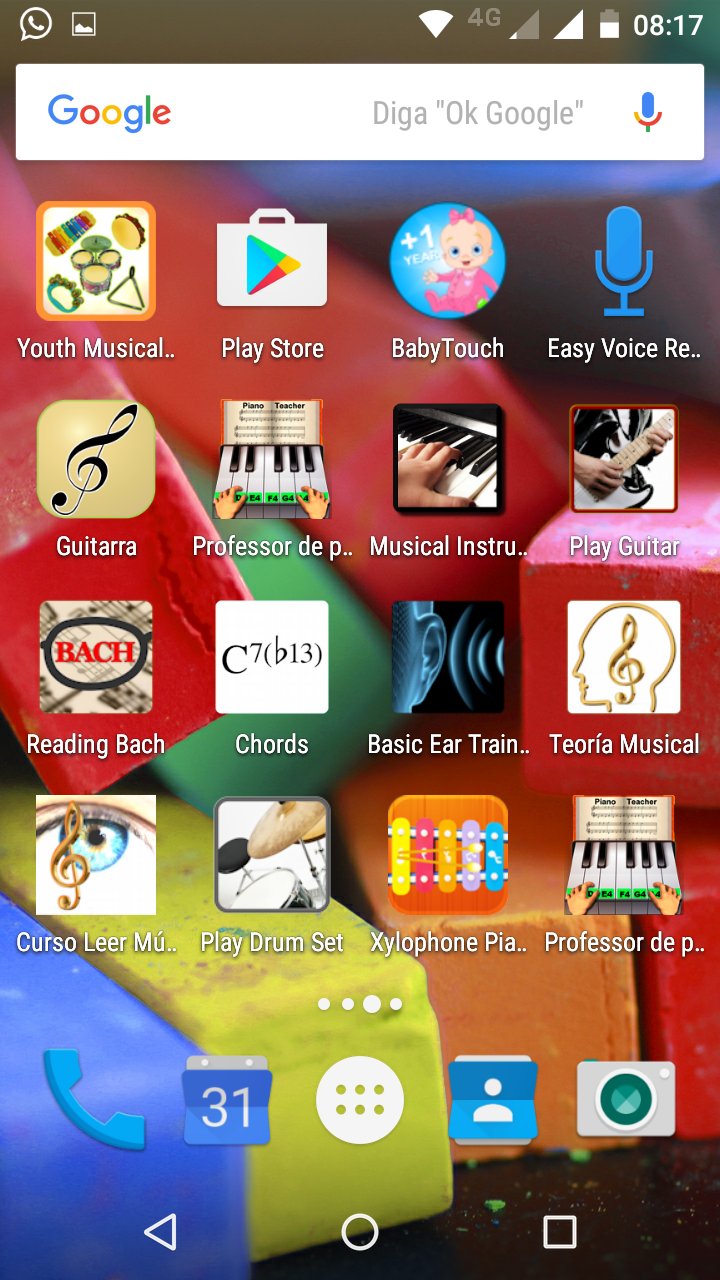The image size is (720, 1280).
Task: Open the Chords app
Action: (272, 657)
